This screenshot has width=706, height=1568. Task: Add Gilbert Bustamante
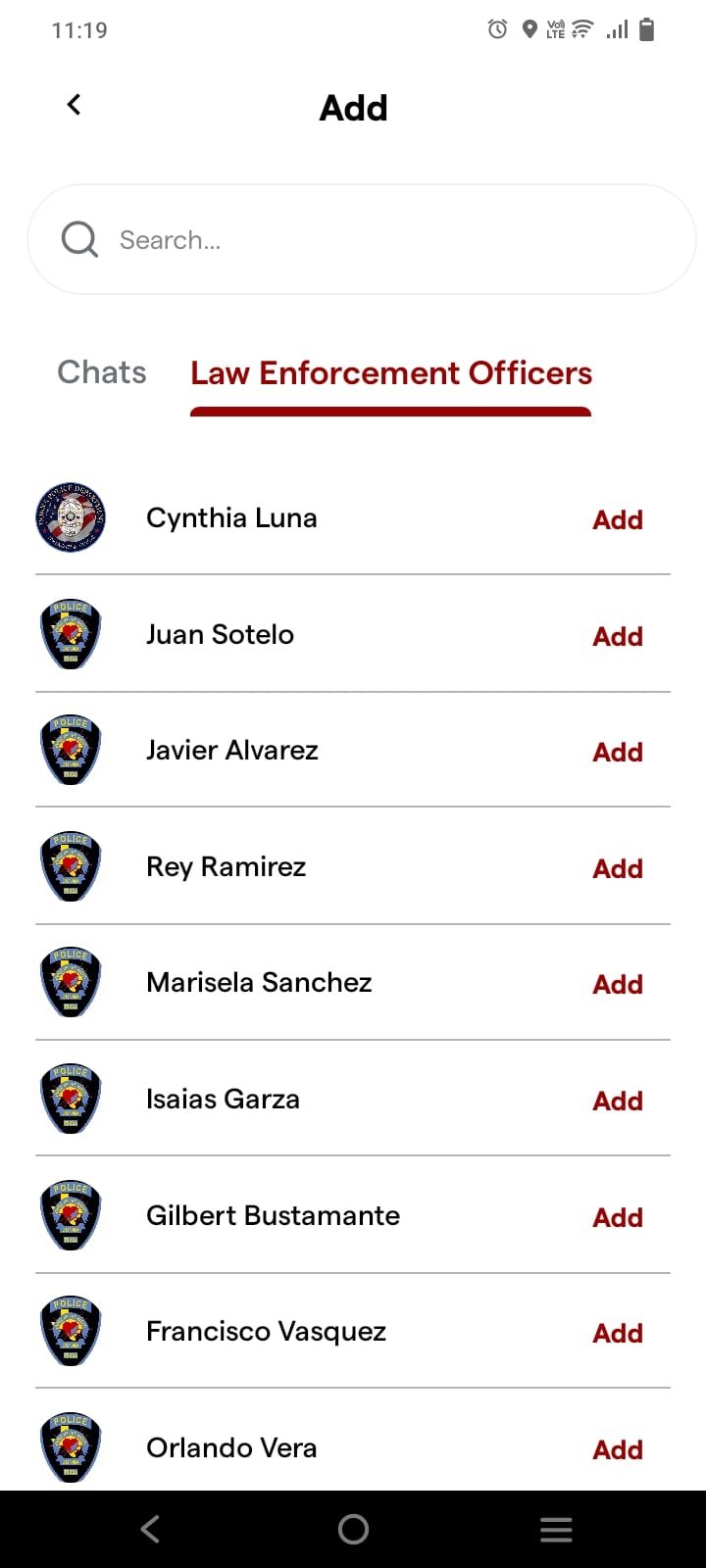pyautogui.click(x=618, y=1217)
